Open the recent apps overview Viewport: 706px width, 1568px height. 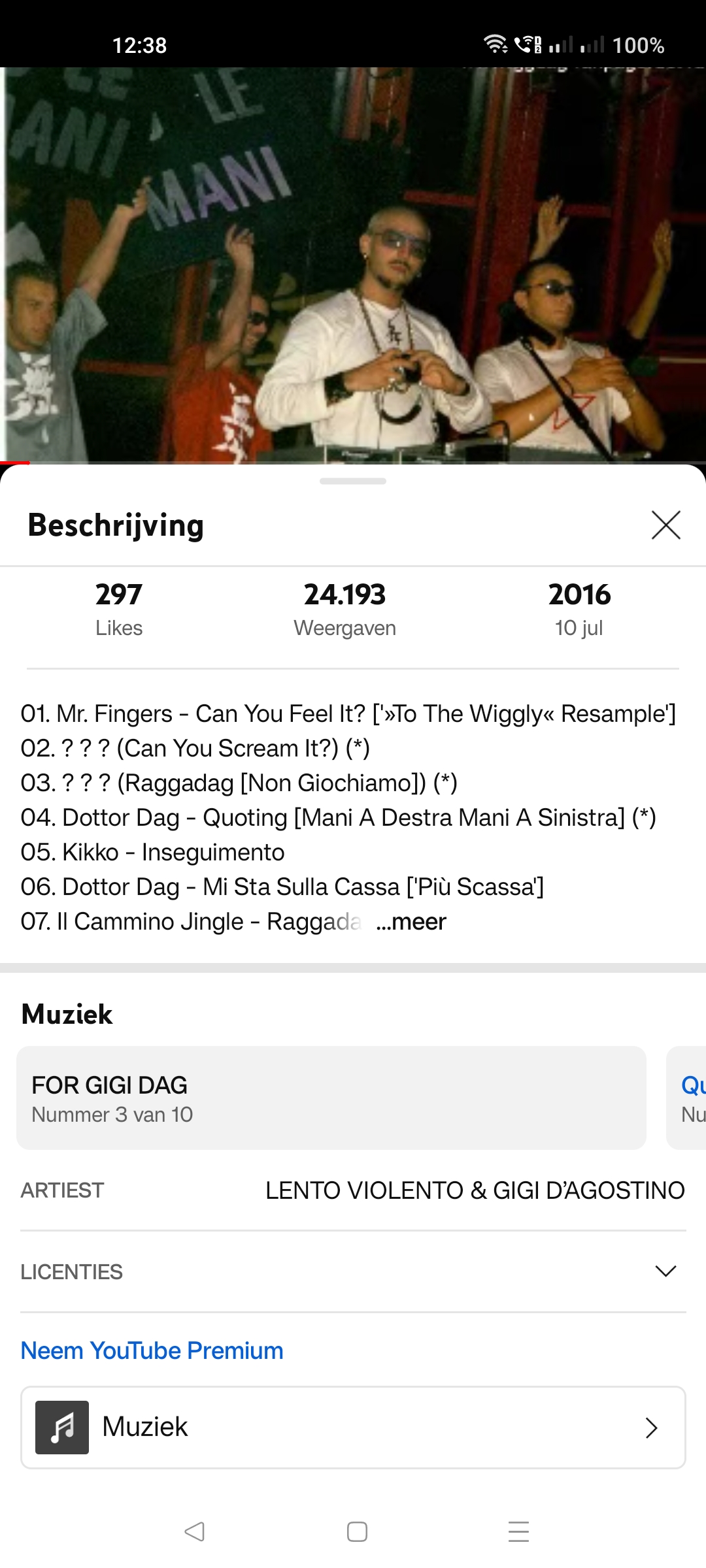click(518, 1531)
